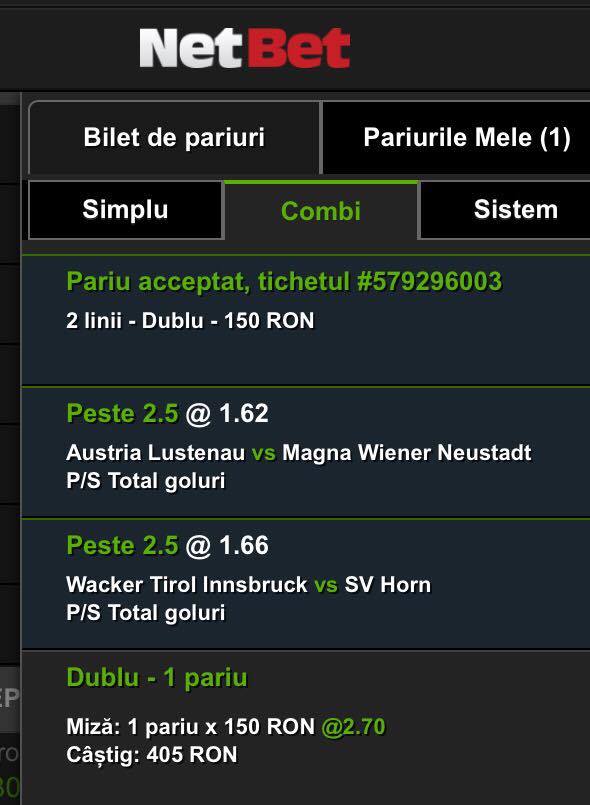Select the Simplu bet type tab
This screenshot has width=590, height=805.
pyautogui.click(x=126, y=209)
